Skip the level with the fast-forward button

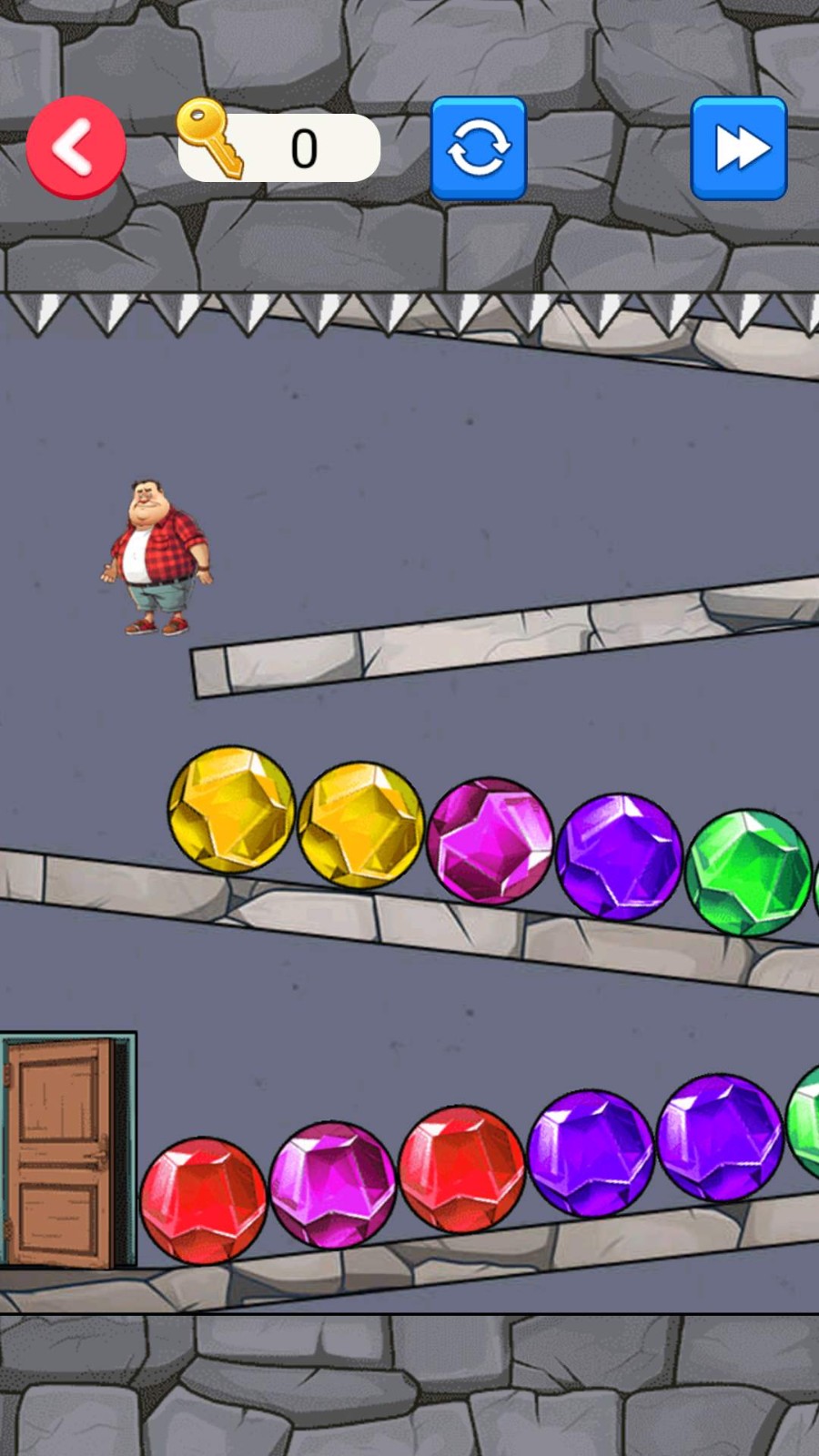(x=738, y=148)
